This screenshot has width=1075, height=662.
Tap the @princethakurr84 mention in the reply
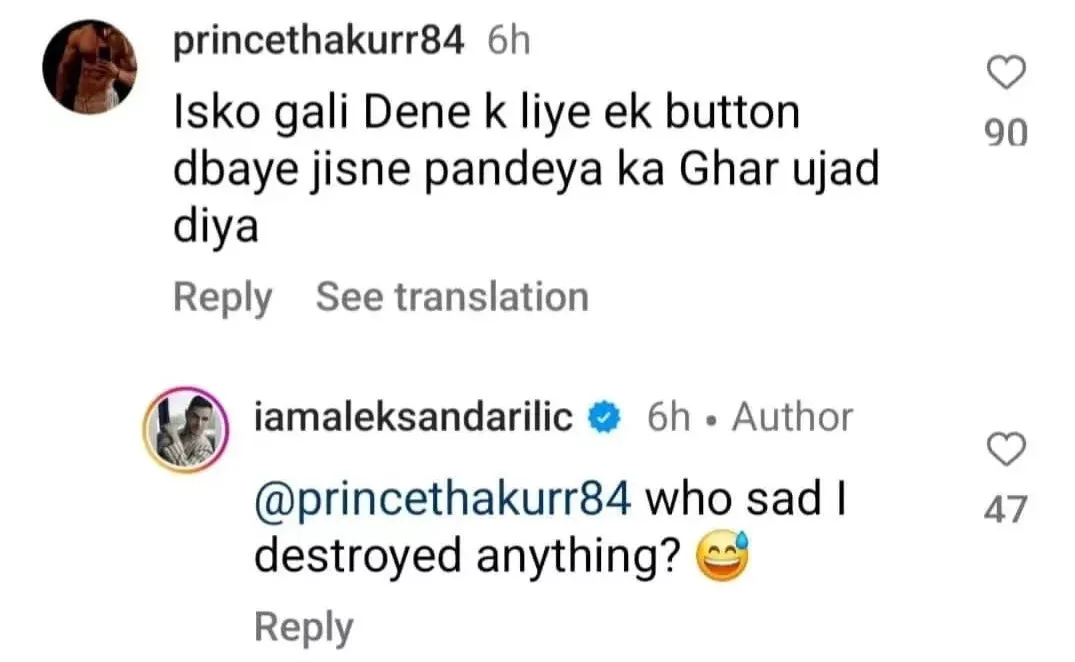[x=443, y=499]
